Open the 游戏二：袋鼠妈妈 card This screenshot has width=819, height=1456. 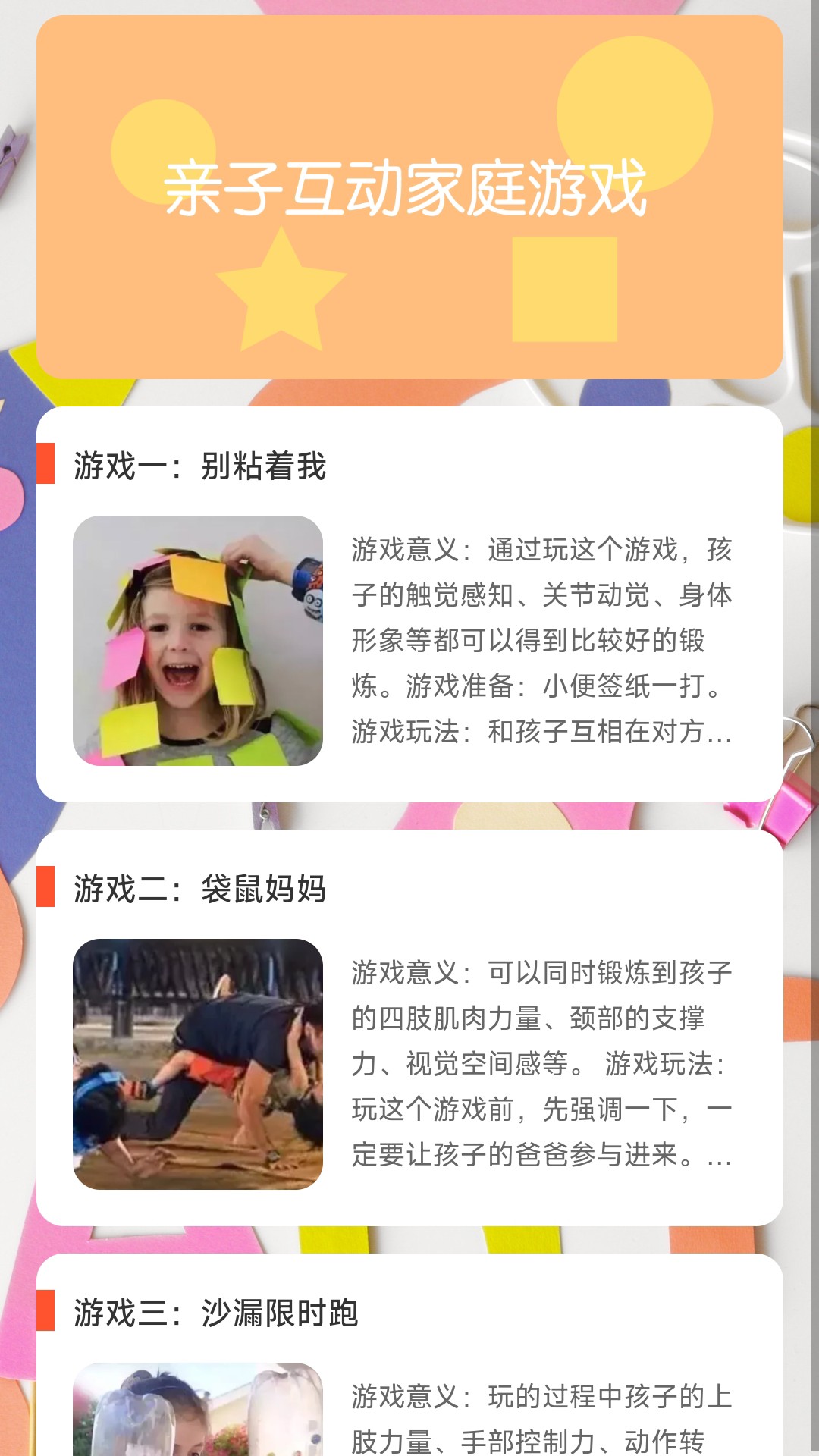(409, 1027)
